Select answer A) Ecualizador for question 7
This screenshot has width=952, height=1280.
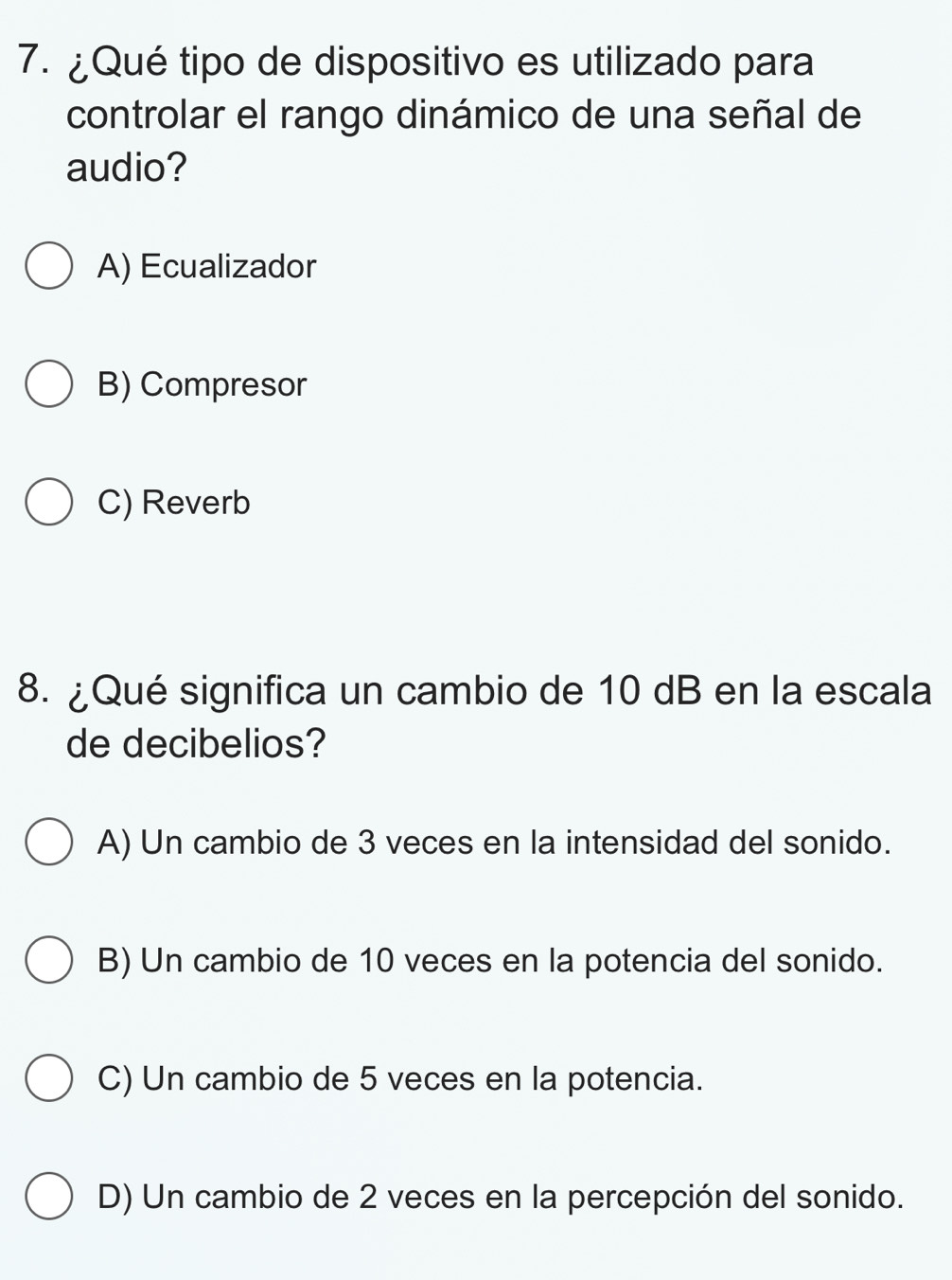[48, 267]
